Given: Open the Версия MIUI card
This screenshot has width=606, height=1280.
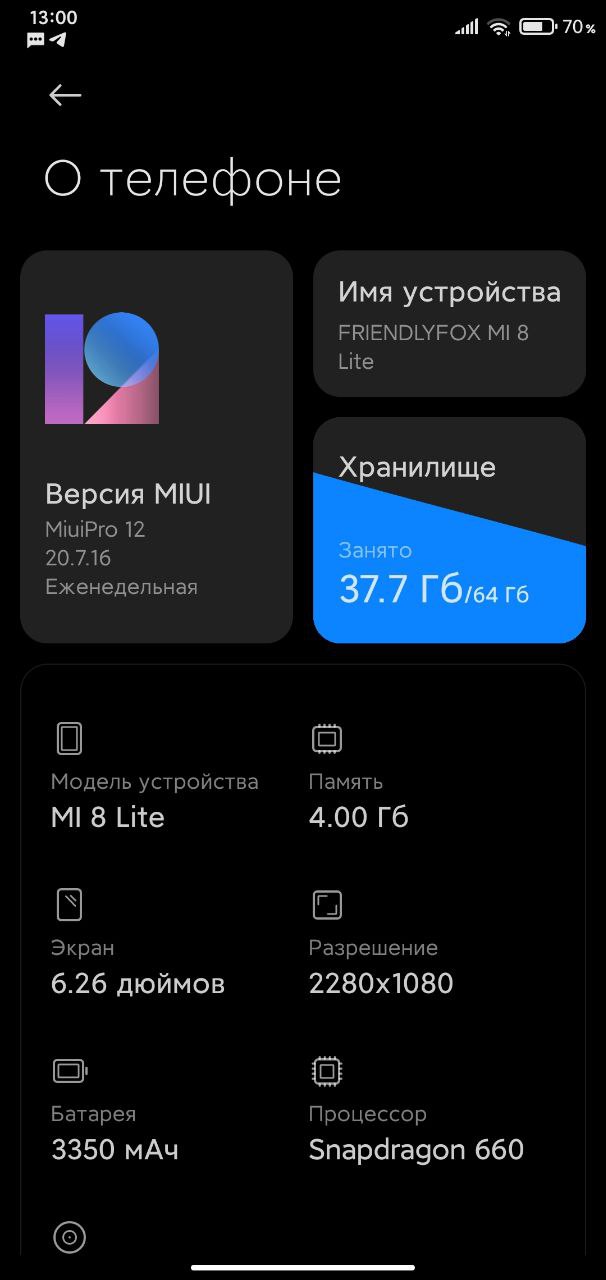Looking at the screenshot, I should pos(156,446).
